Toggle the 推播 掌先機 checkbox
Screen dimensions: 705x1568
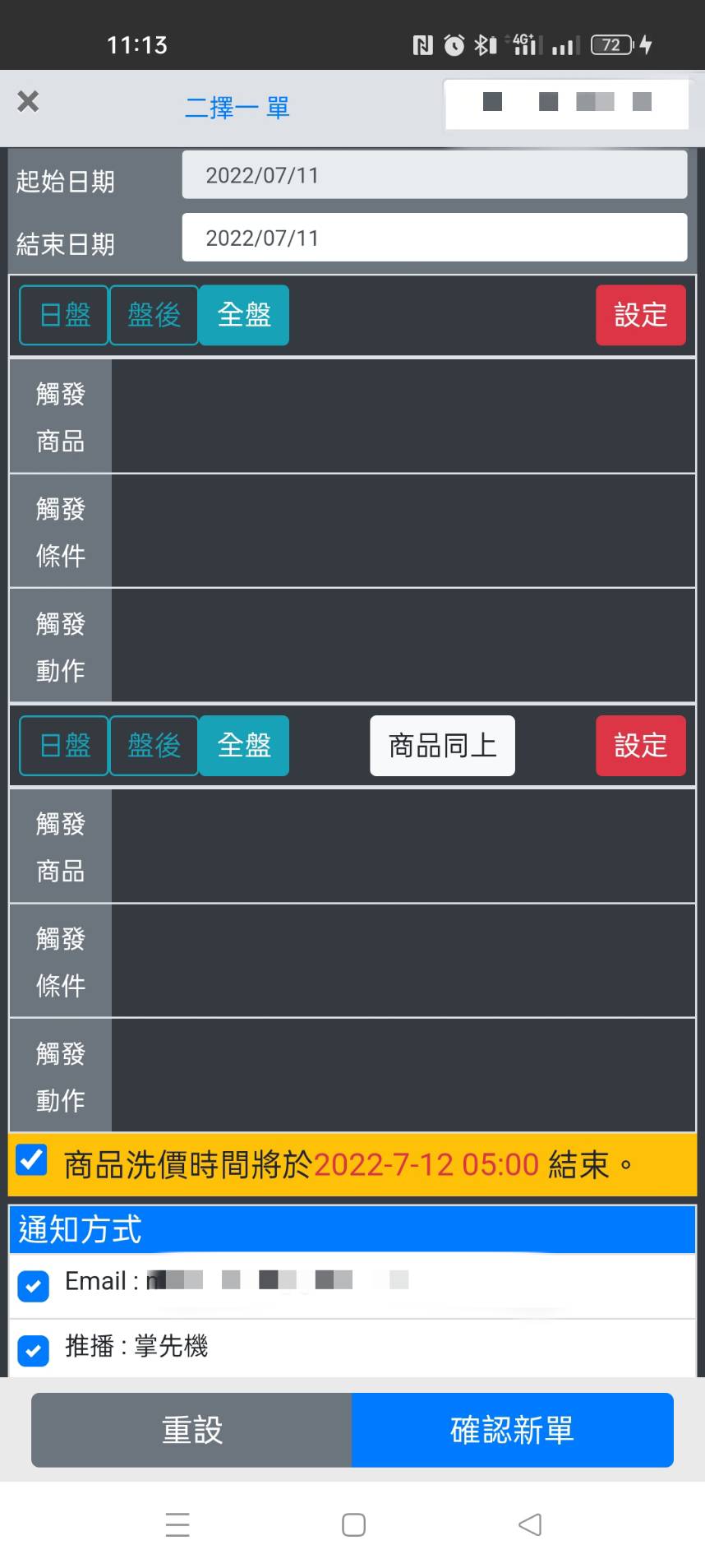coord(34,1350)
